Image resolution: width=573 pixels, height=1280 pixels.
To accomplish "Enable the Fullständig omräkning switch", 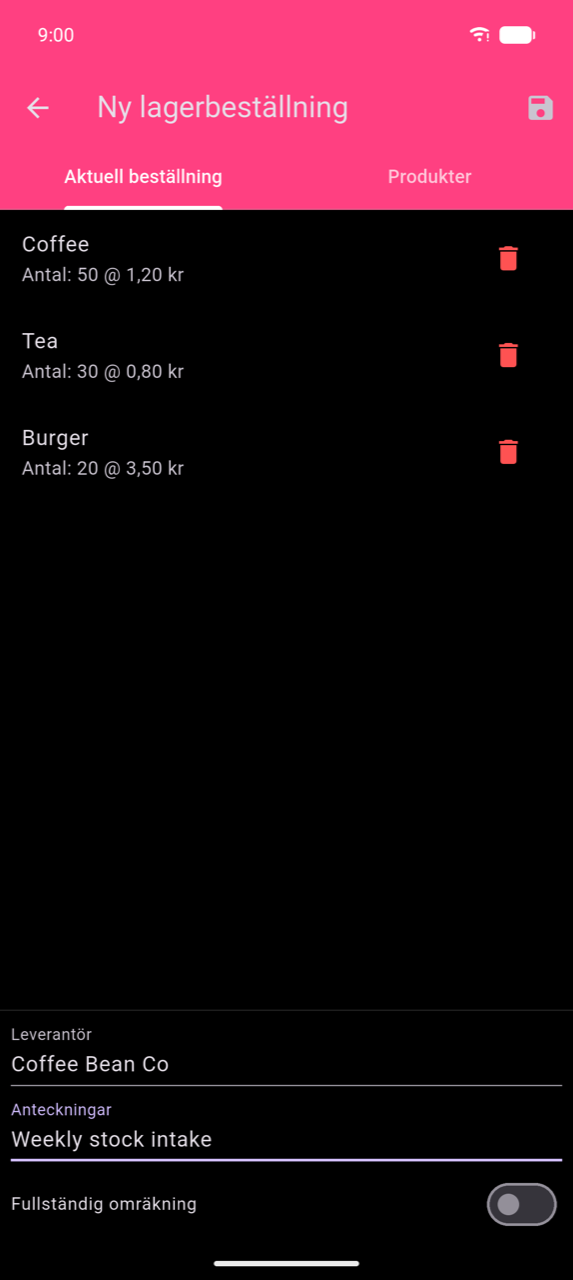I will tap(521, 1204).
